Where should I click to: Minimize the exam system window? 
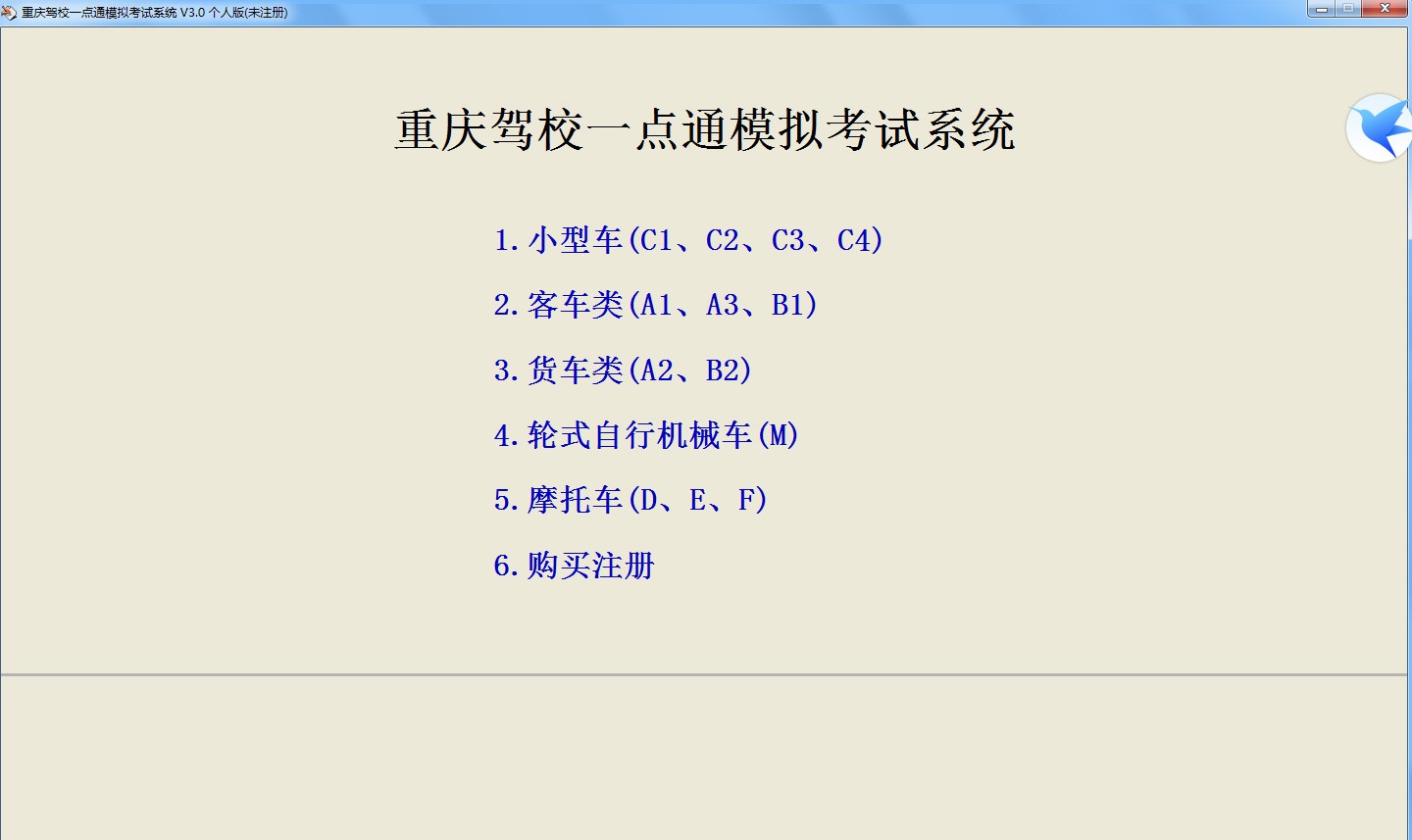pos(1321,9)
